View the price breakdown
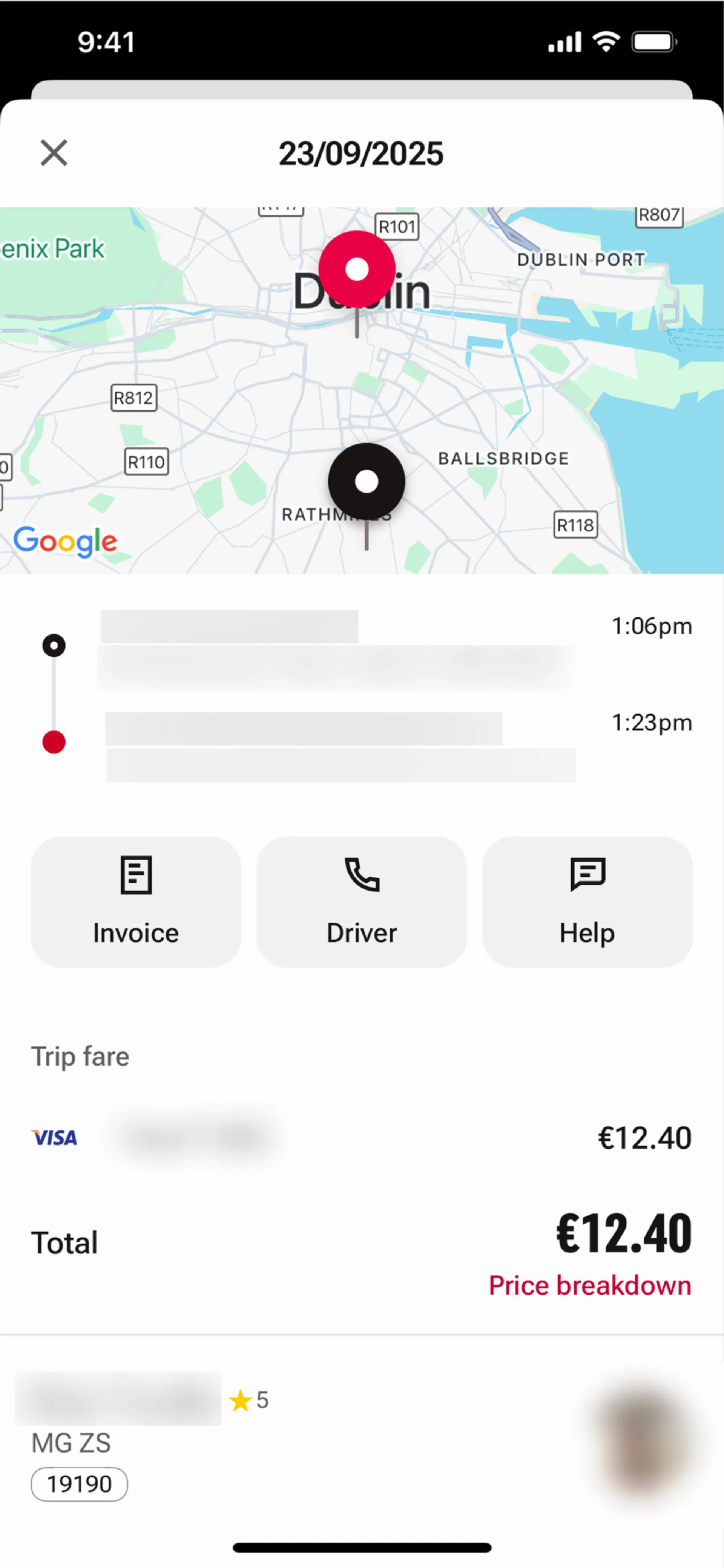 589,1285
